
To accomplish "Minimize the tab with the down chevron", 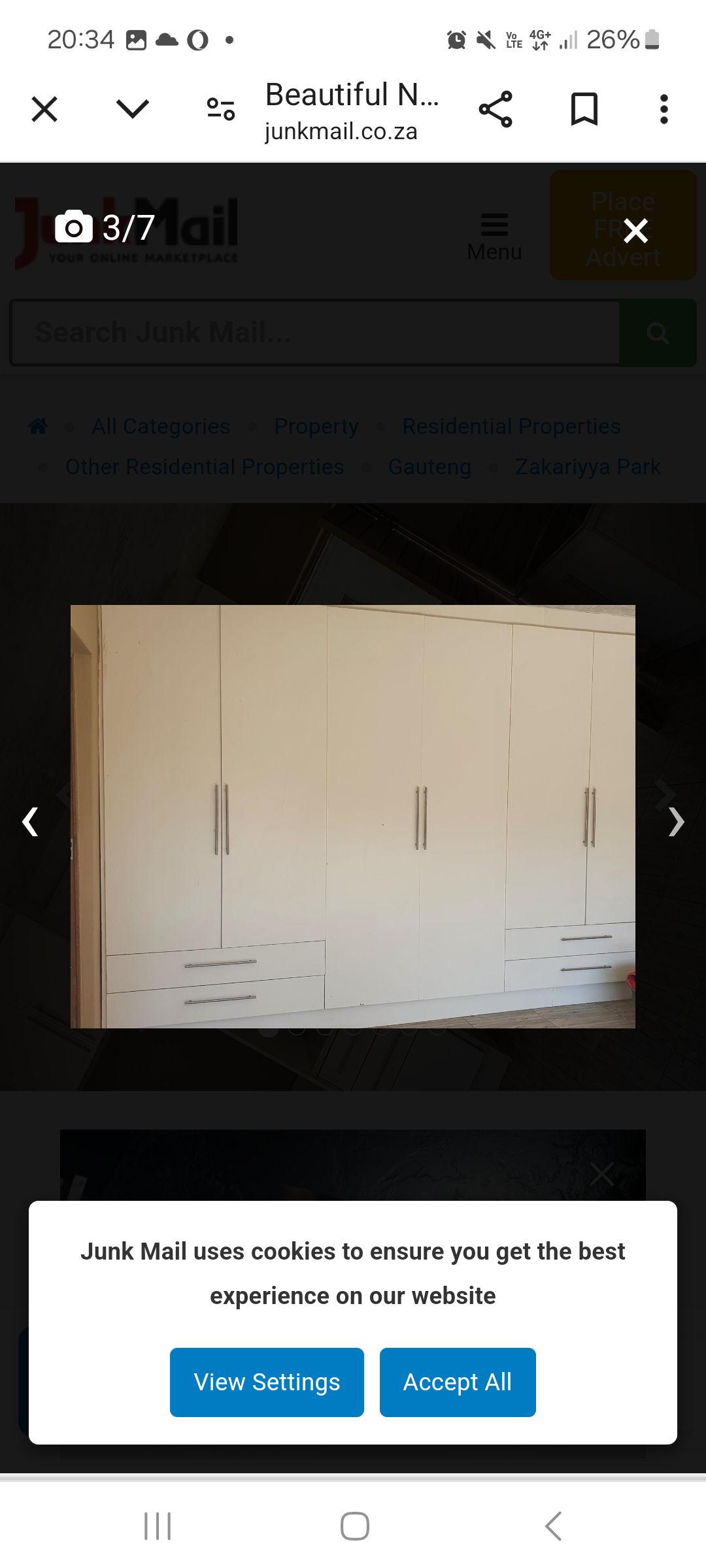I will [x=133, y=108].
